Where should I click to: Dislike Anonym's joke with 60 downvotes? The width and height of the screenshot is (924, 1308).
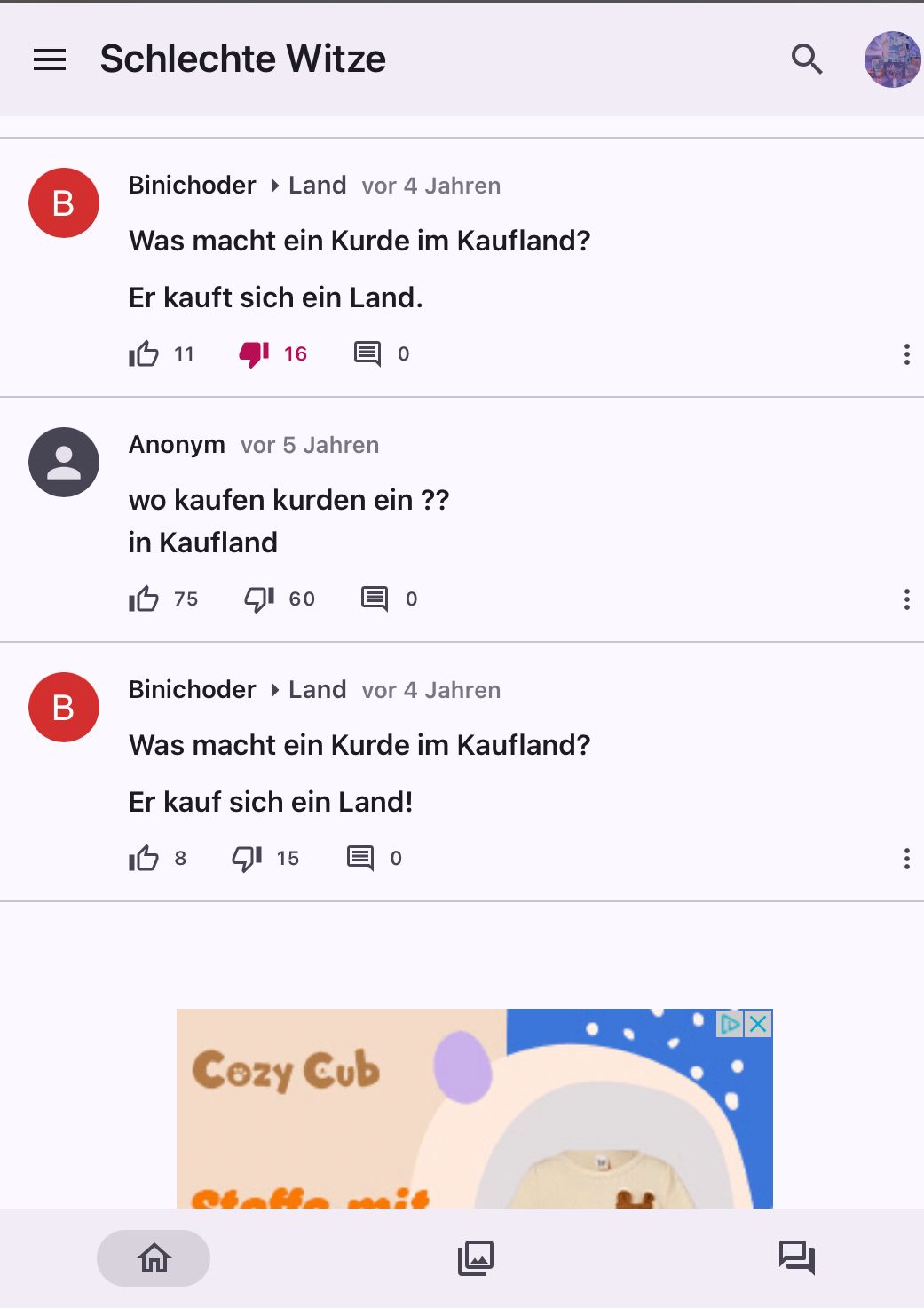click(x=259, y=599)
